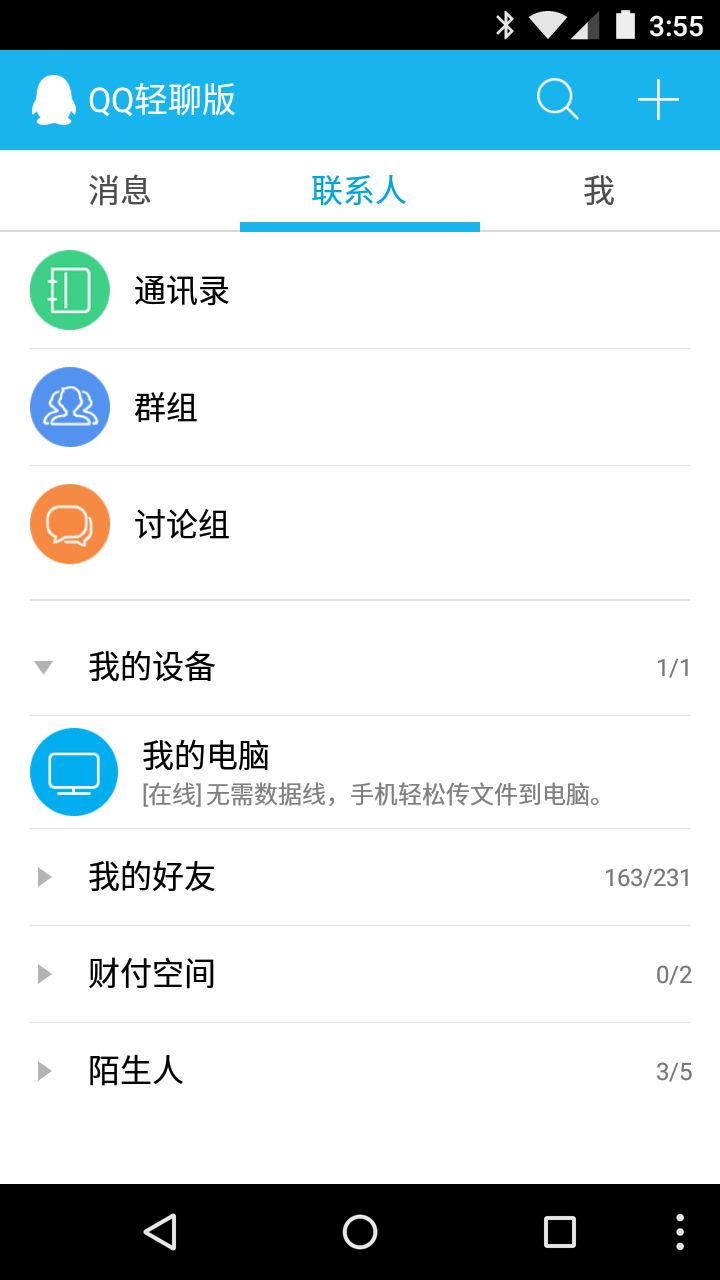Tap the system back button

160,1232
